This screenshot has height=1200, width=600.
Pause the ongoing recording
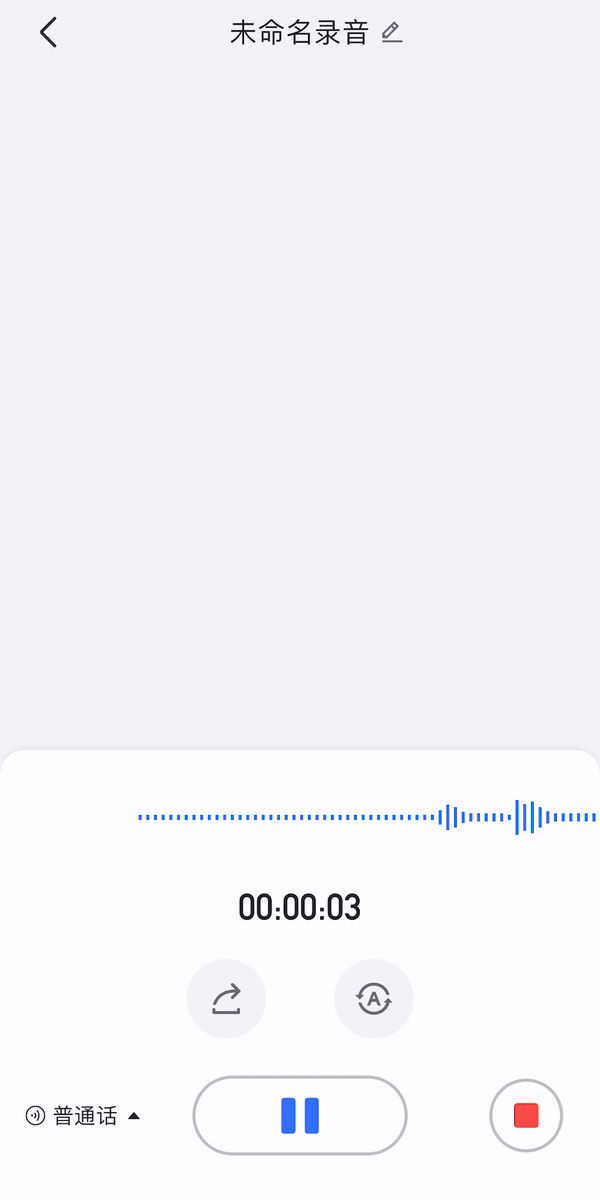tap(300, 1115)
